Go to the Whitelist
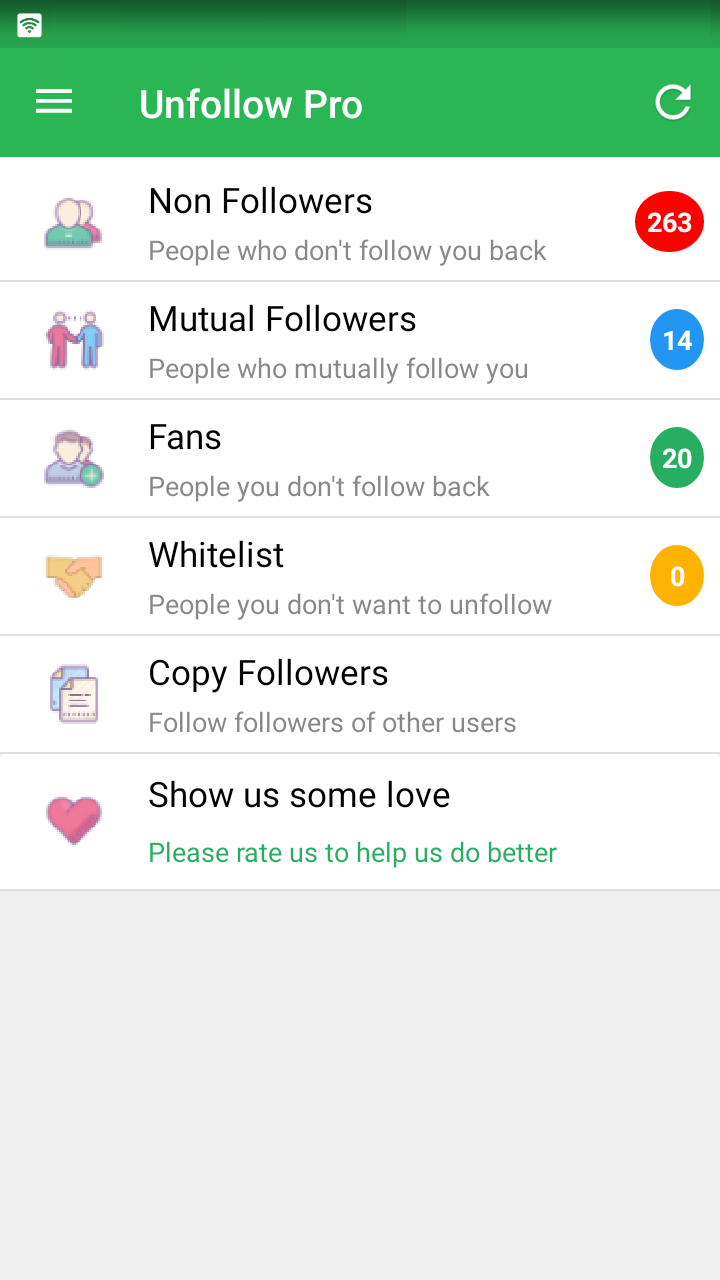The image size is (720, 1280). 360,576
